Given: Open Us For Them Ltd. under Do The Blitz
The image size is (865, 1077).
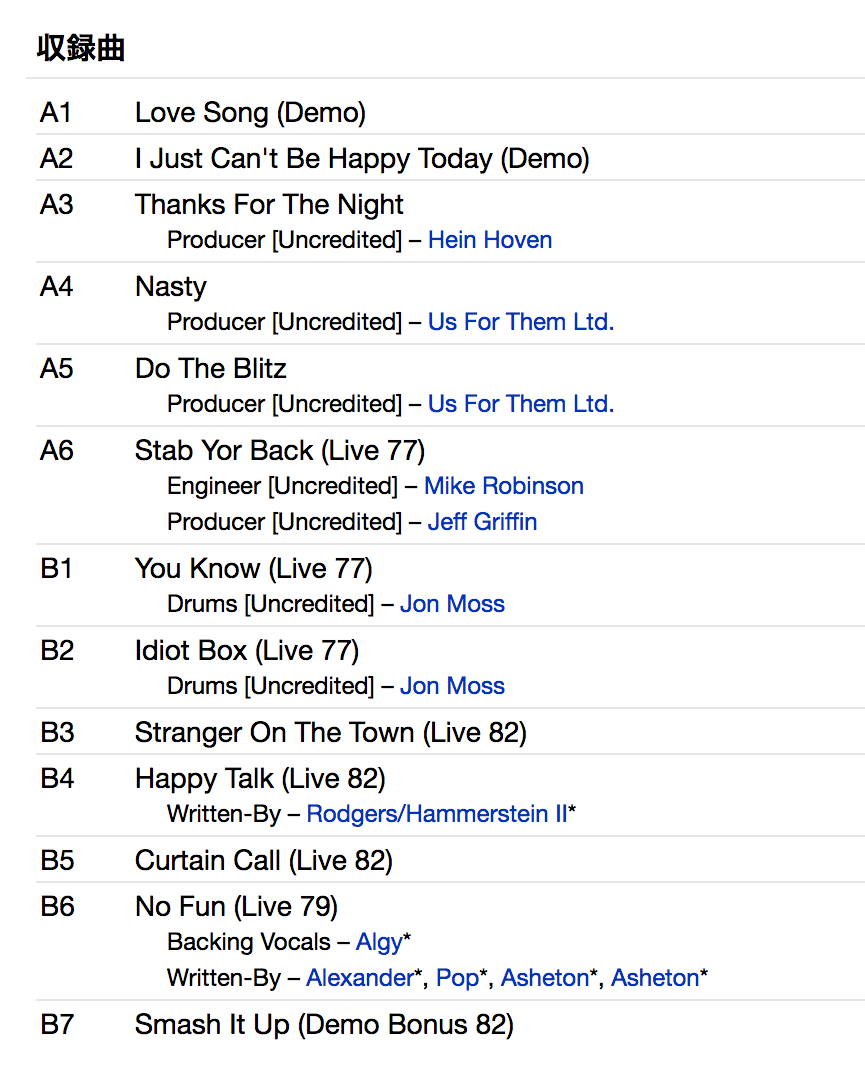Looking at the screenshot, I should point(520,404).
